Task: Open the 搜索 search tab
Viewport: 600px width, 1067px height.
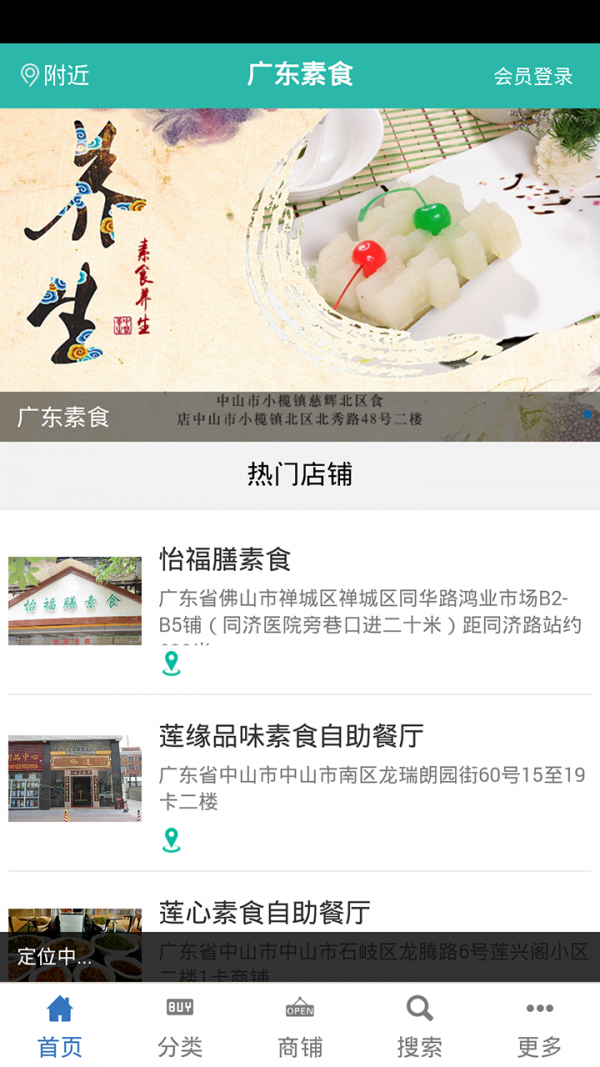Action: [420, 1026]
